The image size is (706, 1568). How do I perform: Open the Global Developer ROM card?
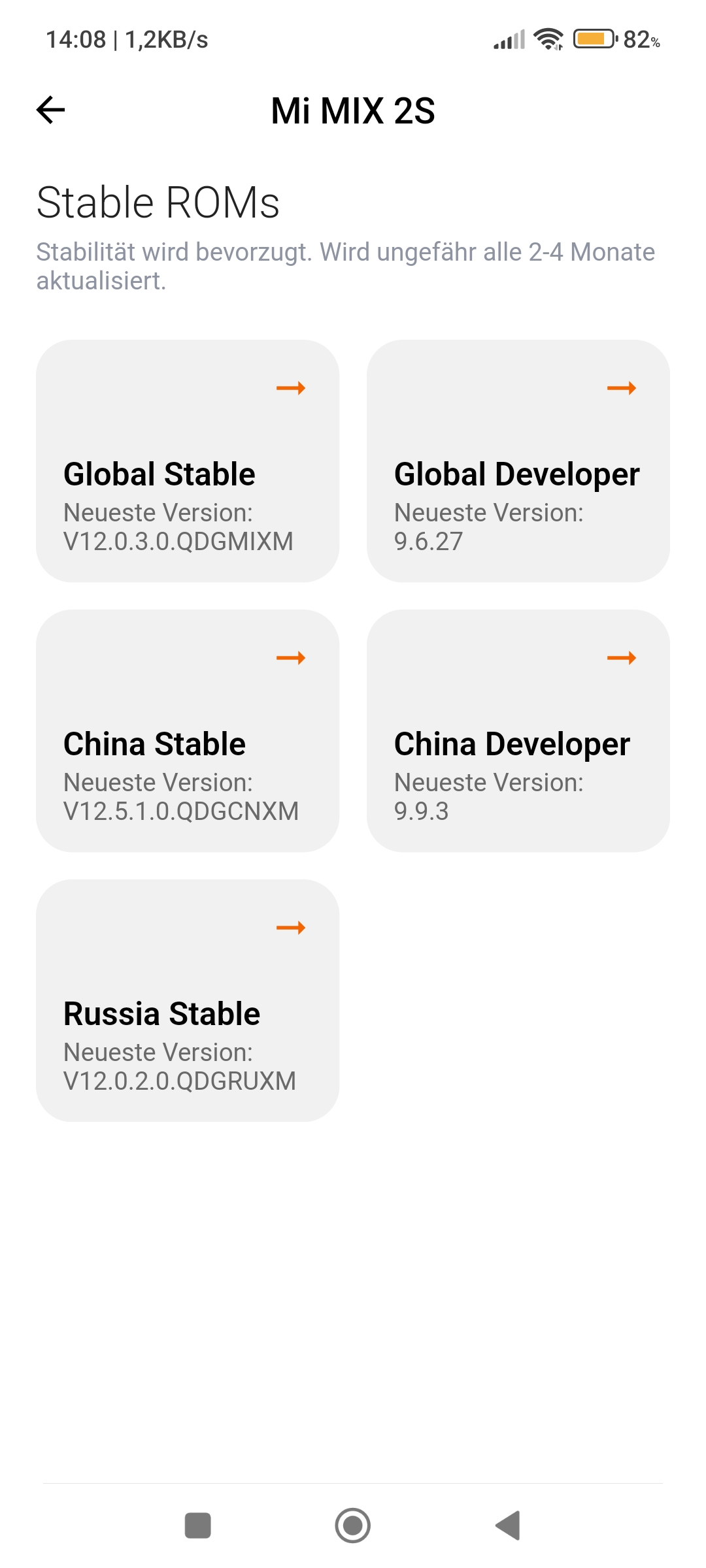point(518,461)
